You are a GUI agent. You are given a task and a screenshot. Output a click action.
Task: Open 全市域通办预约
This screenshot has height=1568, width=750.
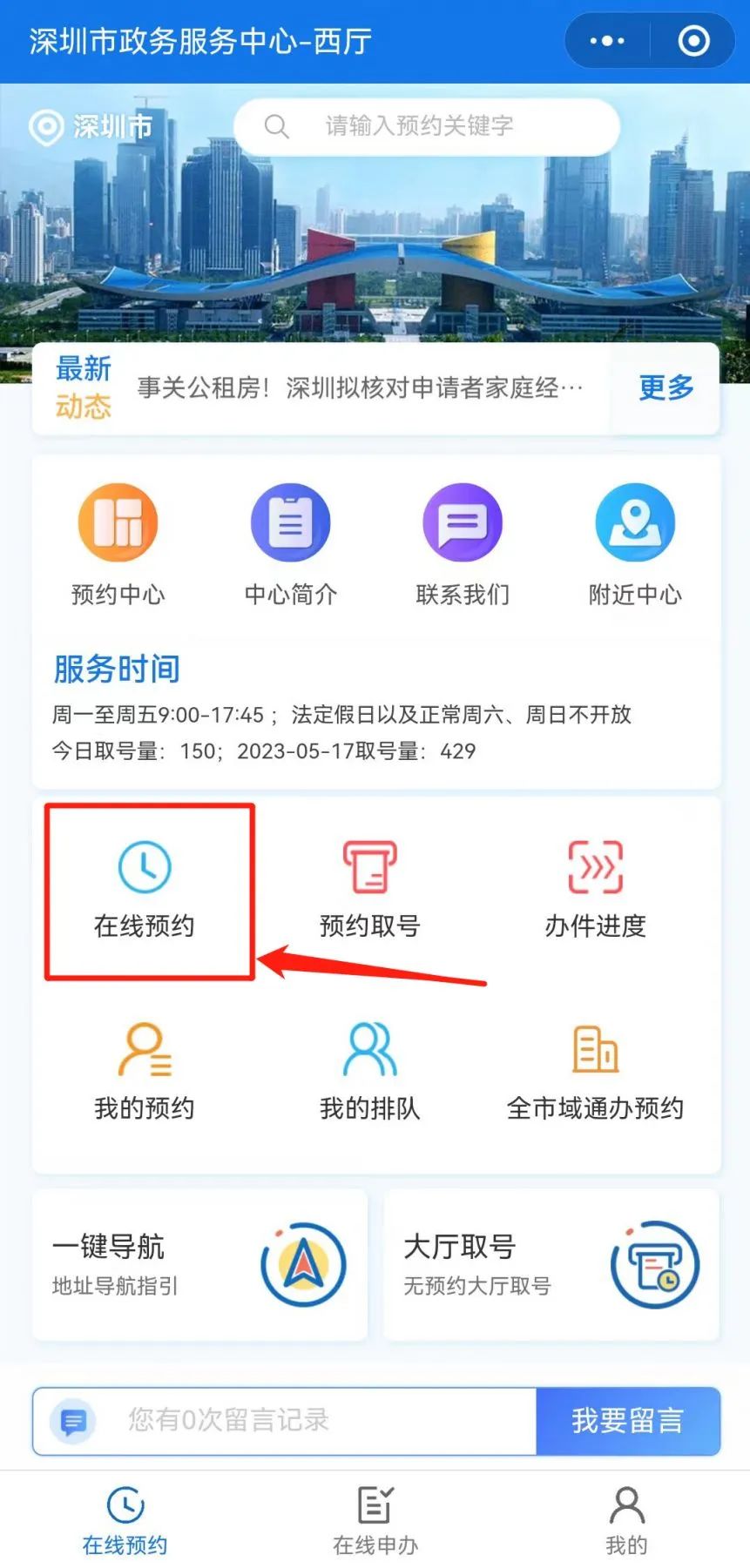click(x=596, y=1073)
